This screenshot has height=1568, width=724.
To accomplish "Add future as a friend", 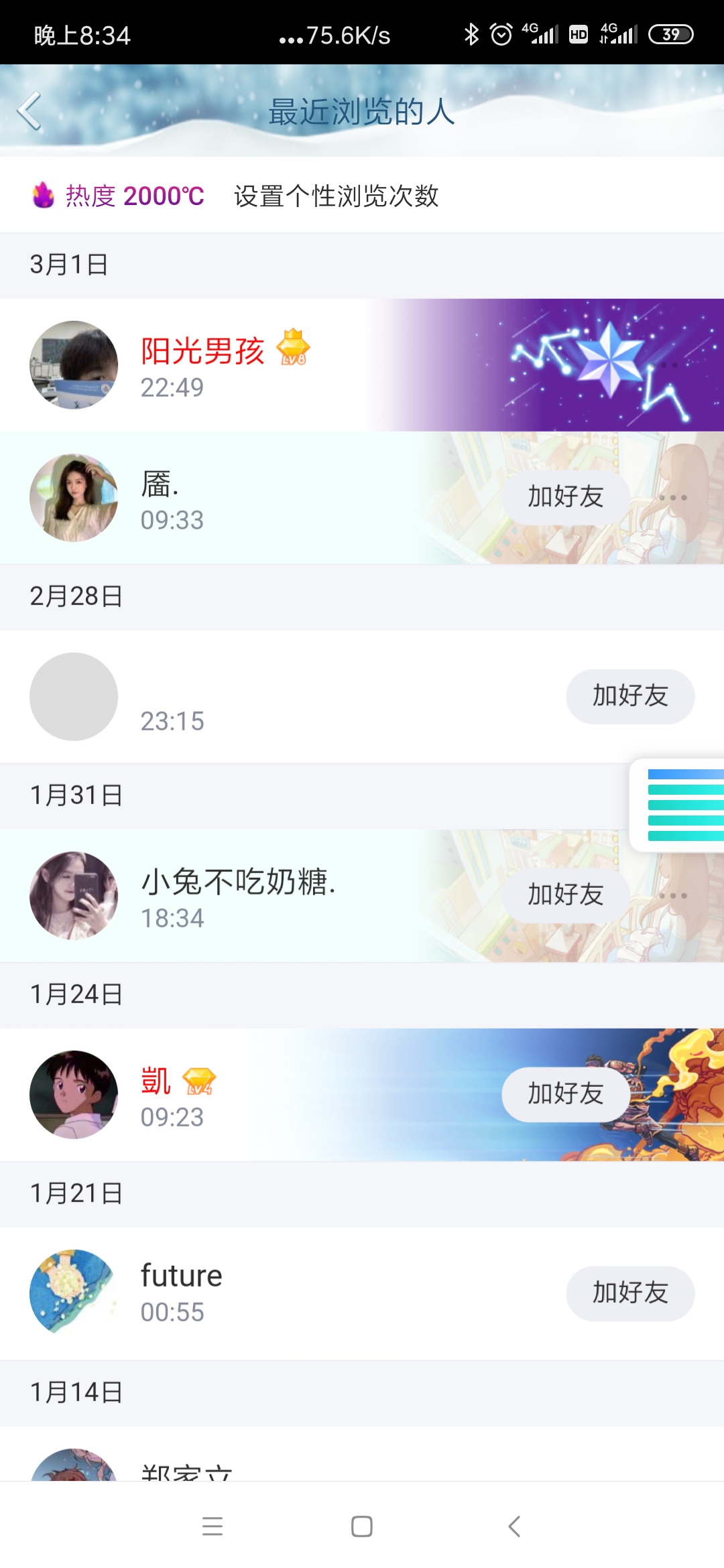I will point(629,1293).
